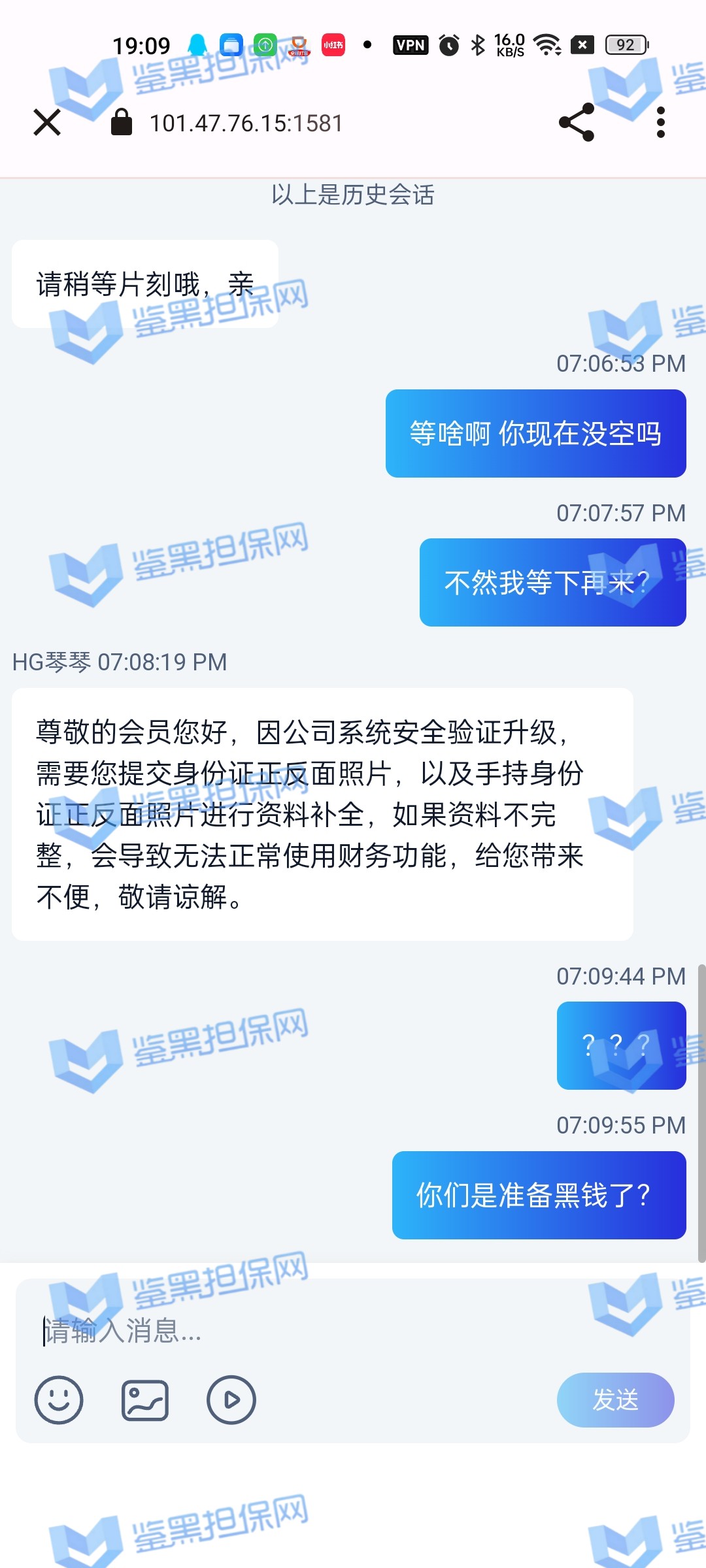Attach a video to the chat

[x=231, y=1400]
